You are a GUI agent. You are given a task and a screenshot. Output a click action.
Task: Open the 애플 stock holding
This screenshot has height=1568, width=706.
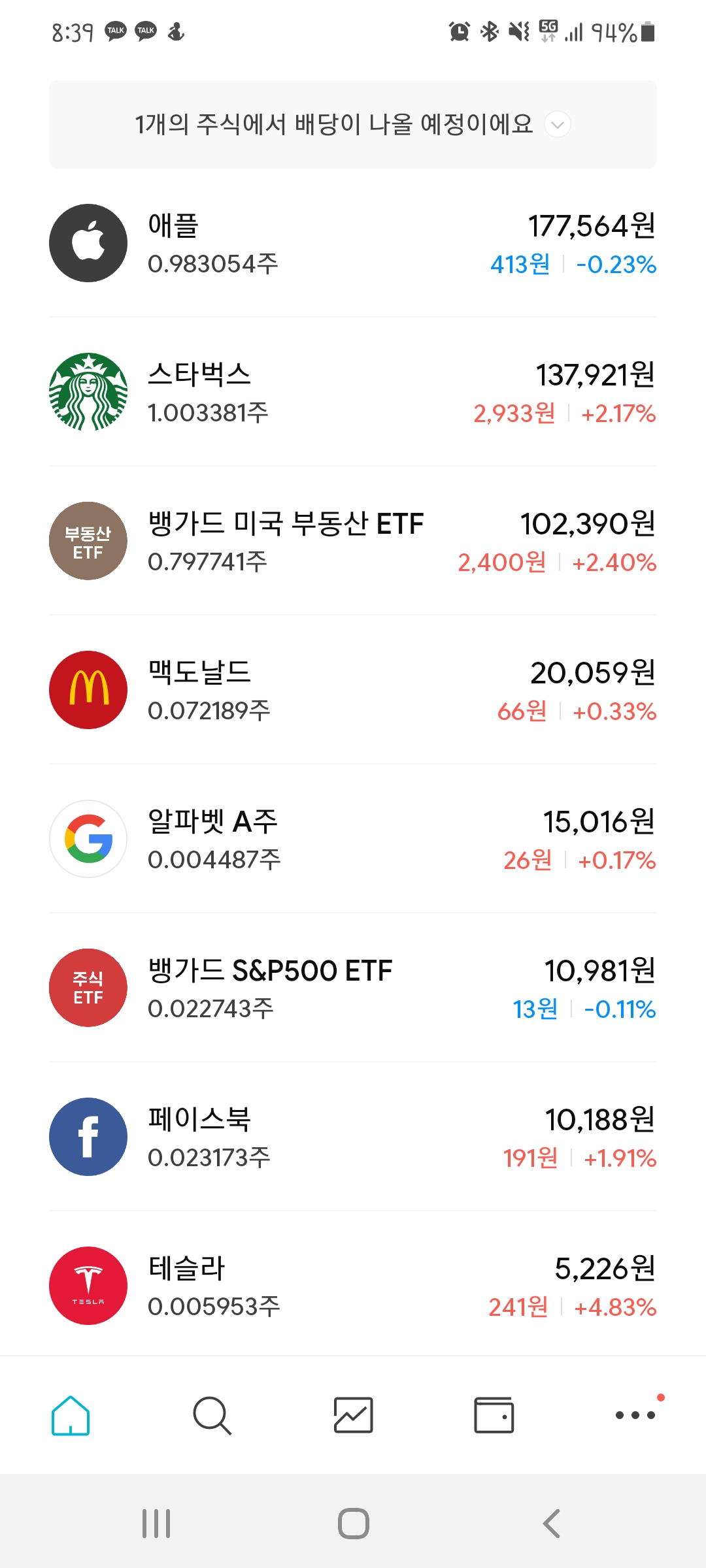click(353, 243)
